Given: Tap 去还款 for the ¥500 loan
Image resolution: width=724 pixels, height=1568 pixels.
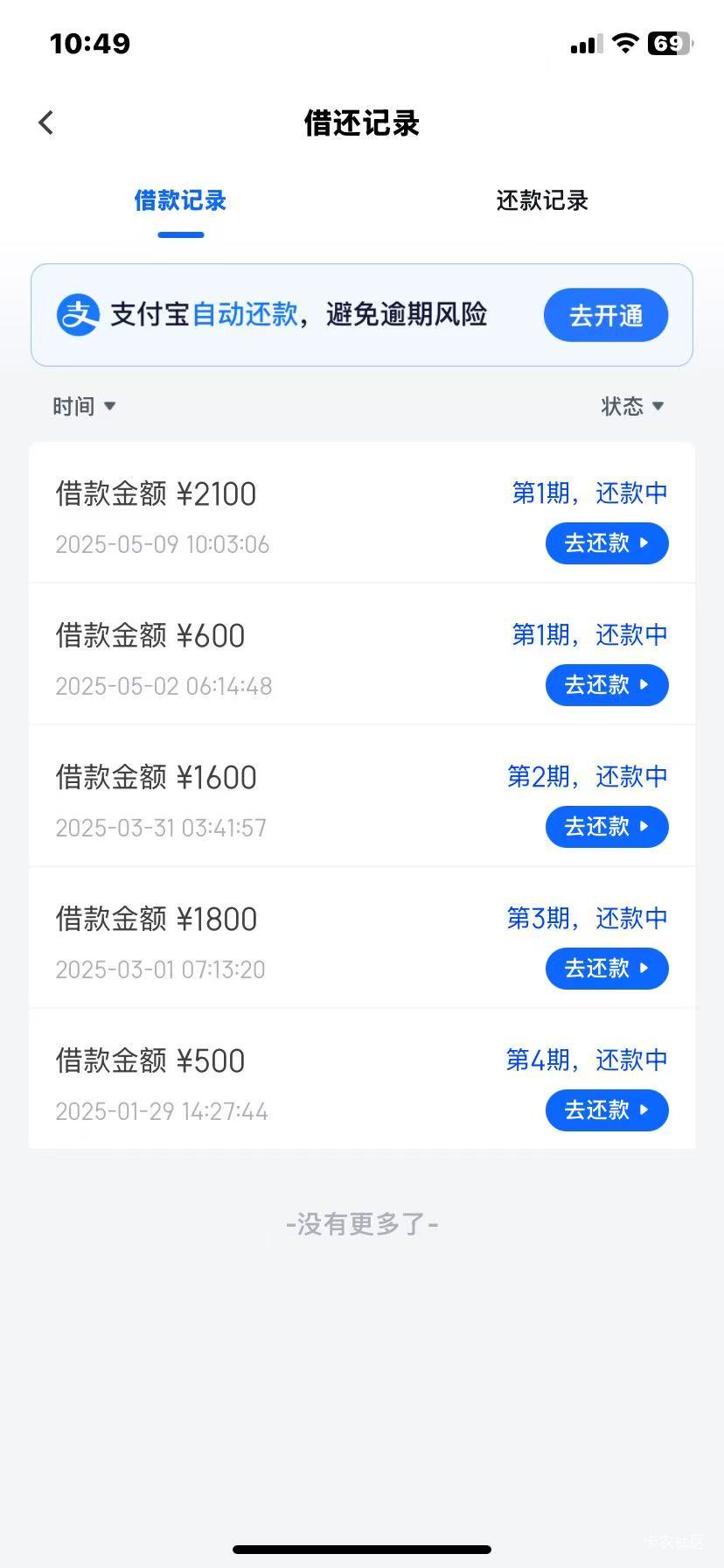Looking at the screenshot, I should (607, 1110).
